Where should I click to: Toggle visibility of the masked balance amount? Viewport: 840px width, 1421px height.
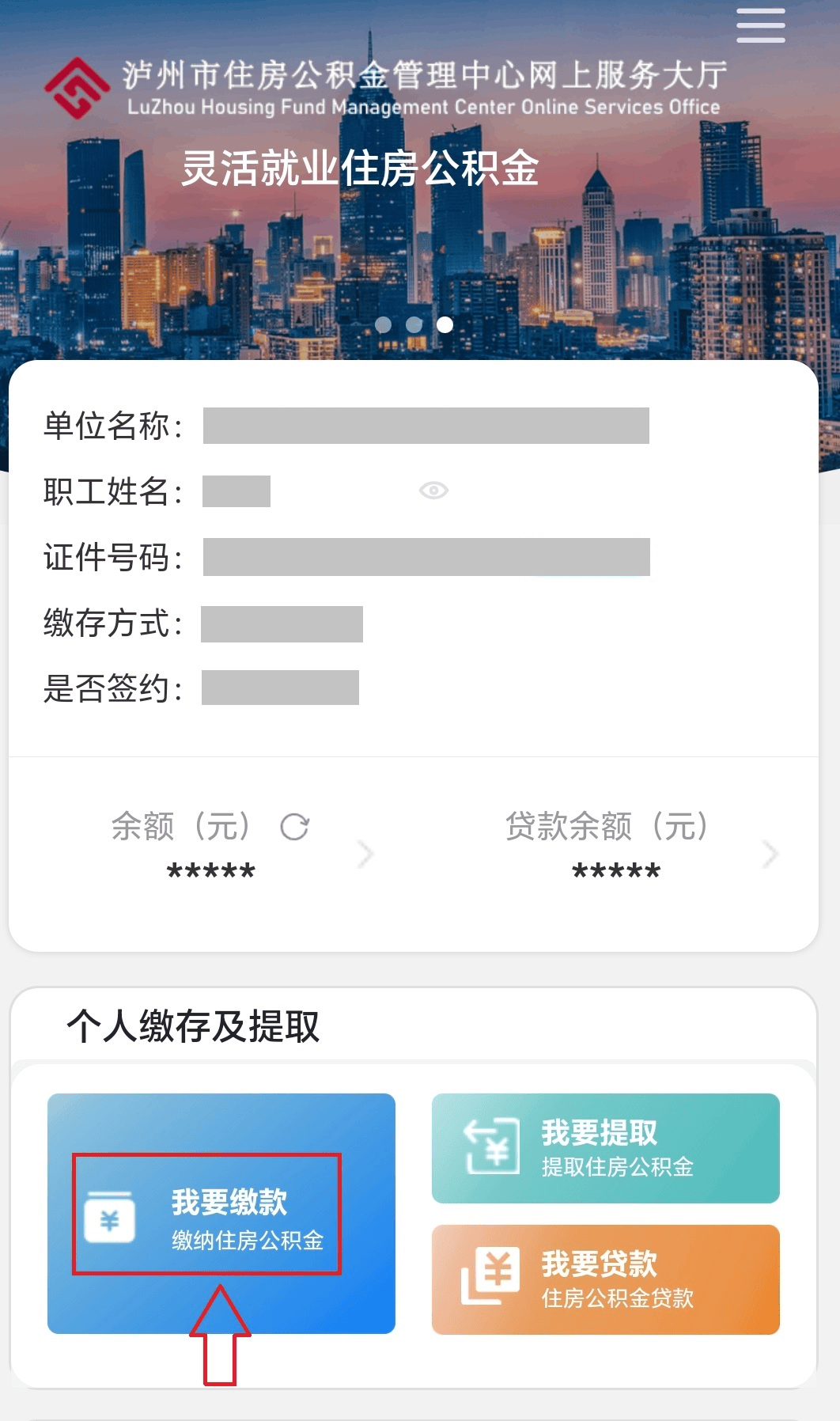pyautogui.click(x=210, y=870)
